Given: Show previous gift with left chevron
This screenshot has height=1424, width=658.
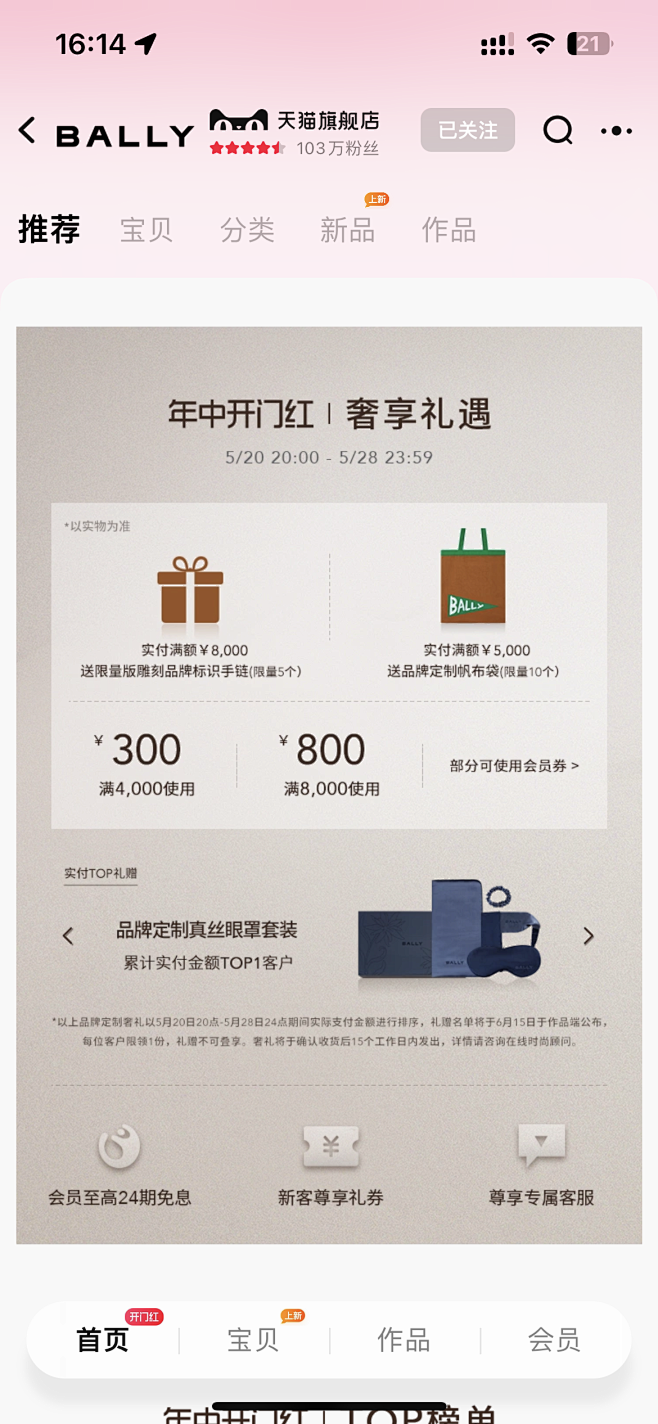Looking at the screenshot, I should 68,936.
